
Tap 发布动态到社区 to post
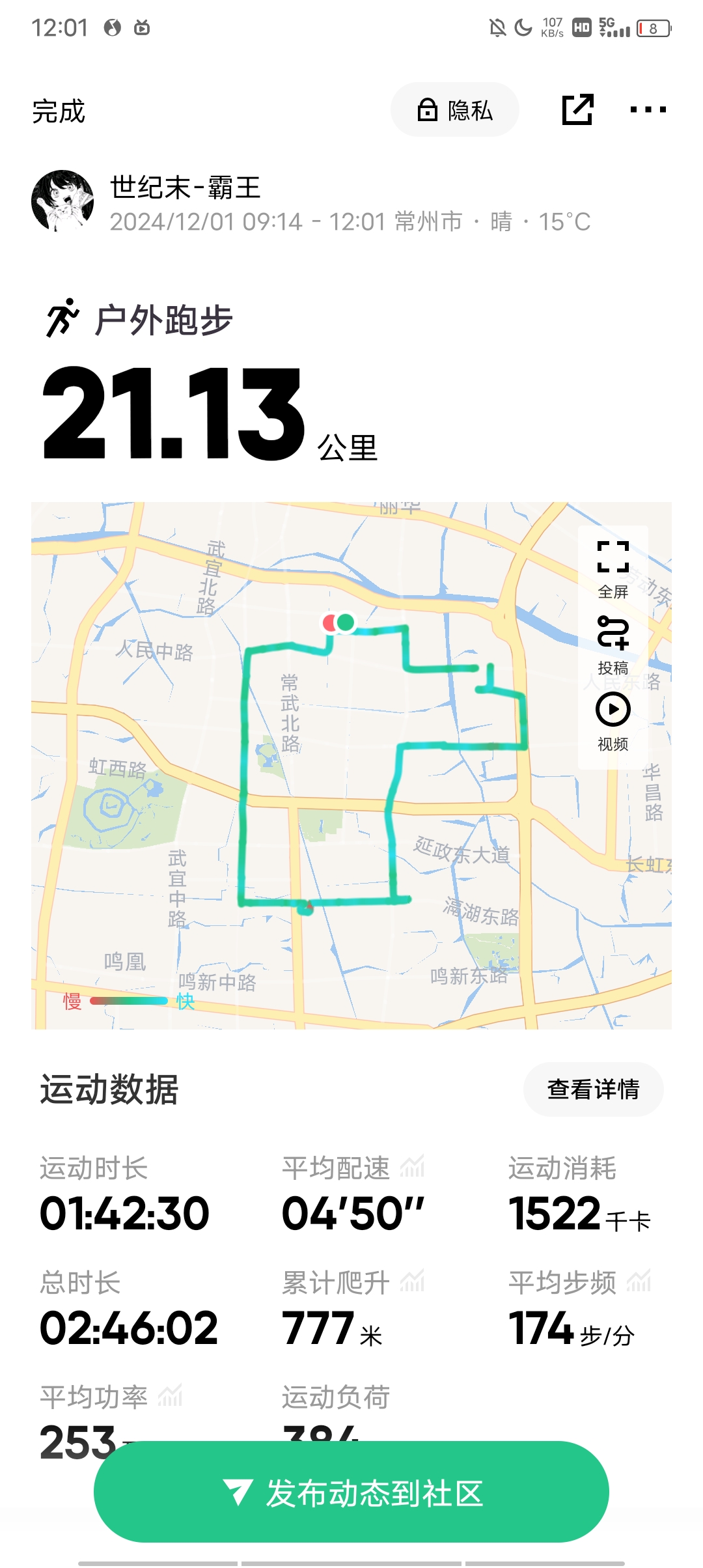click(x=351, y=1492)
